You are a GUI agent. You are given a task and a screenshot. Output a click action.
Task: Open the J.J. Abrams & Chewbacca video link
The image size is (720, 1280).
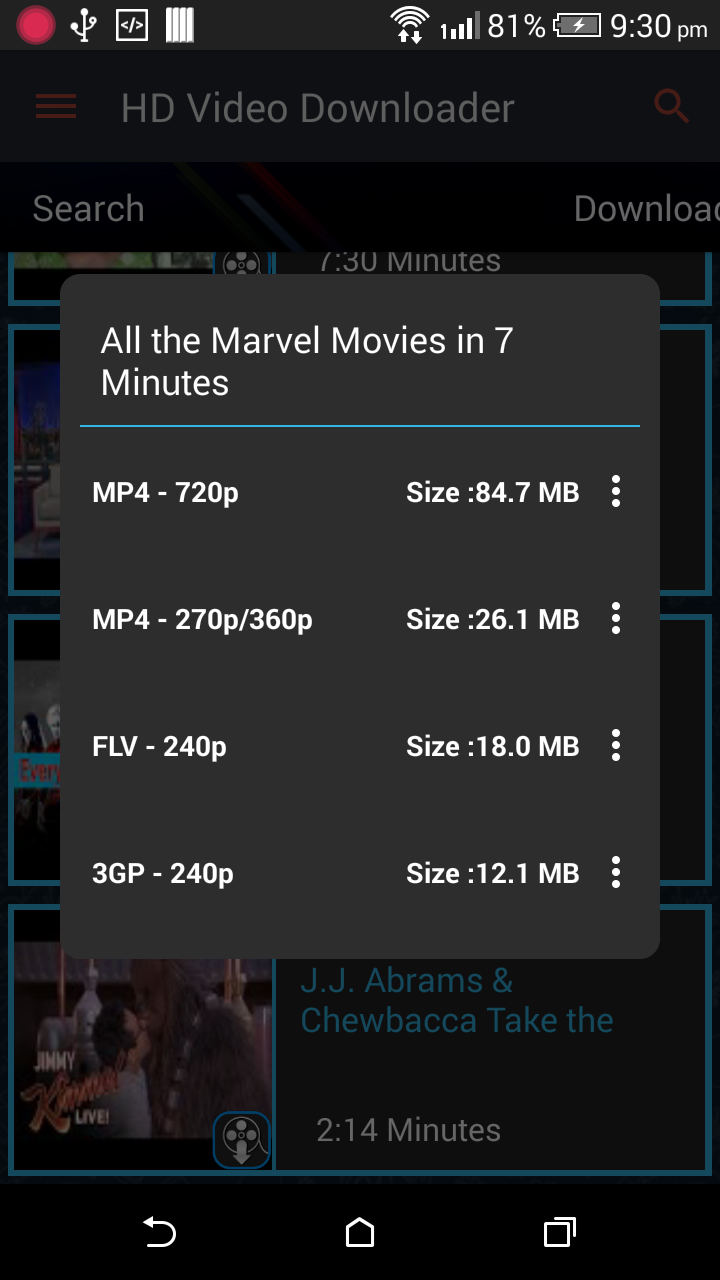(456, 1000)
